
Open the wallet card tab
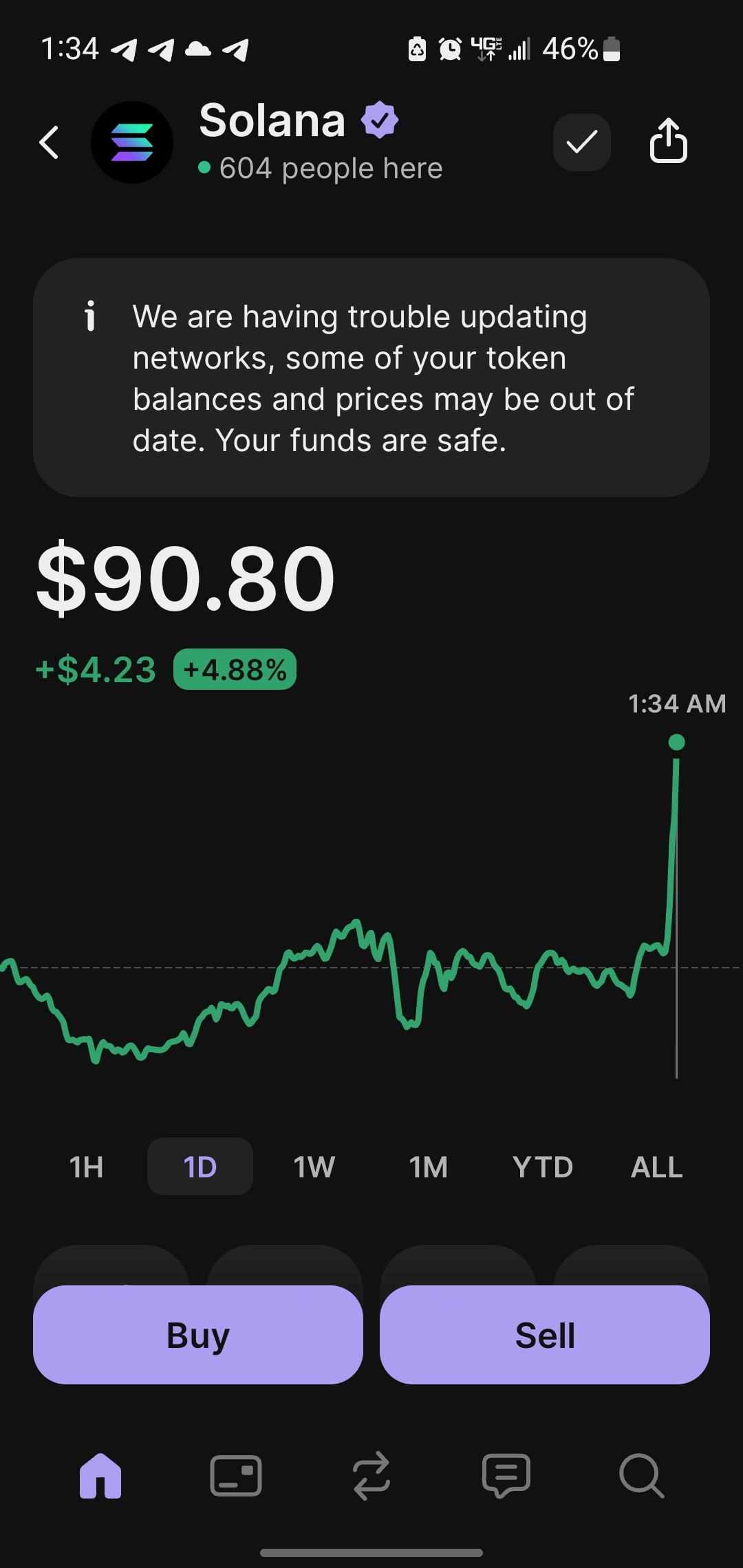coord(236,1476)
